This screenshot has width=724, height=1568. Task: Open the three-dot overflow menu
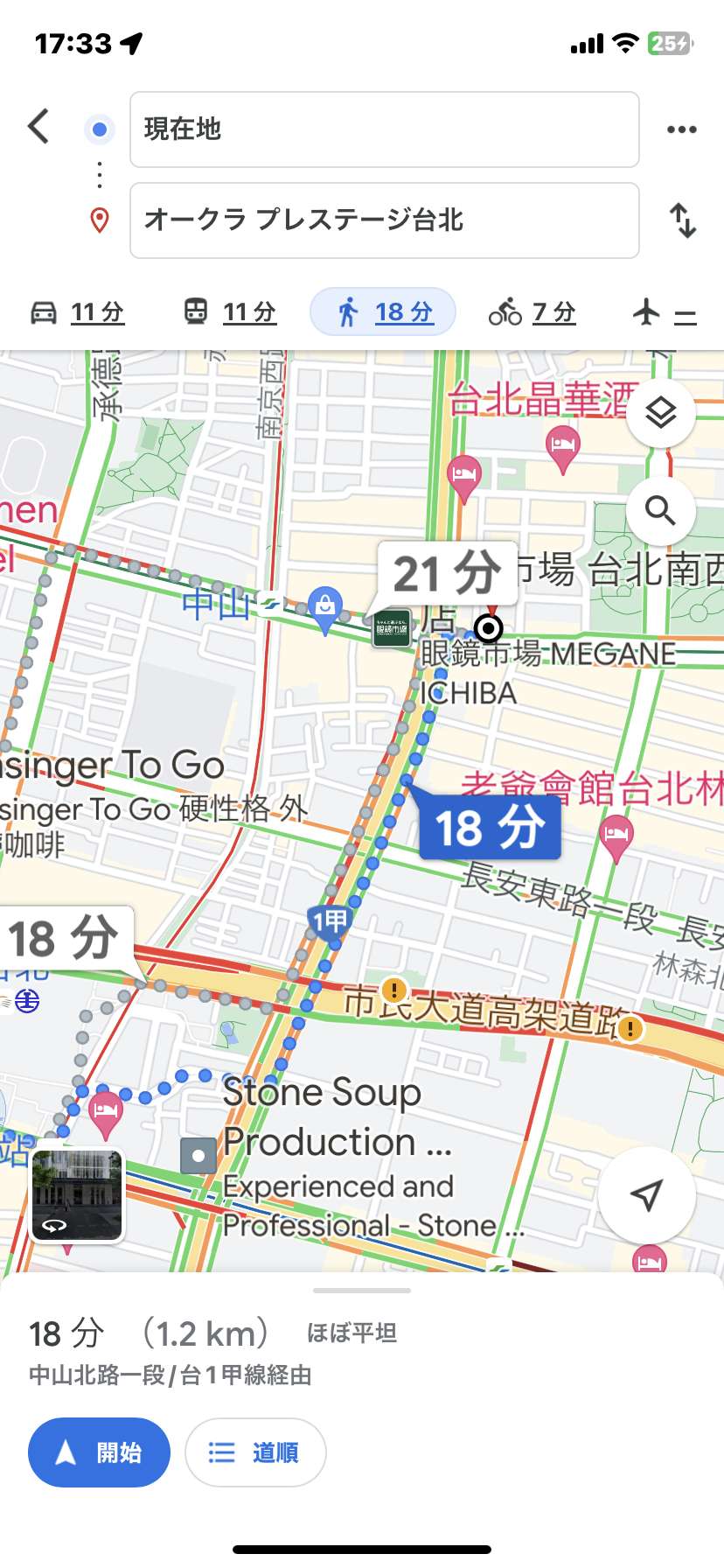pyautogui.click(x=682, y=129)
